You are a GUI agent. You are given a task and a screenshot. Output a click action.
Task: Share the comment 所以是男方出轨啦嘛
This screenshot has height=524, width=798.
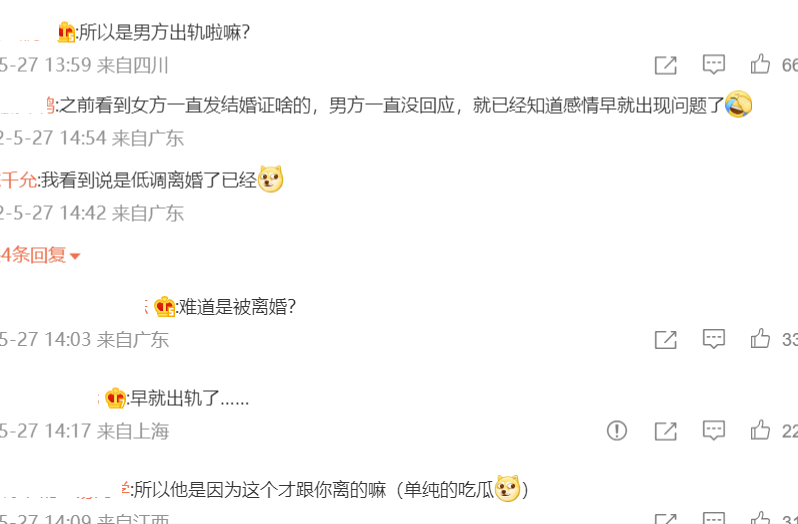pos(665,66)
